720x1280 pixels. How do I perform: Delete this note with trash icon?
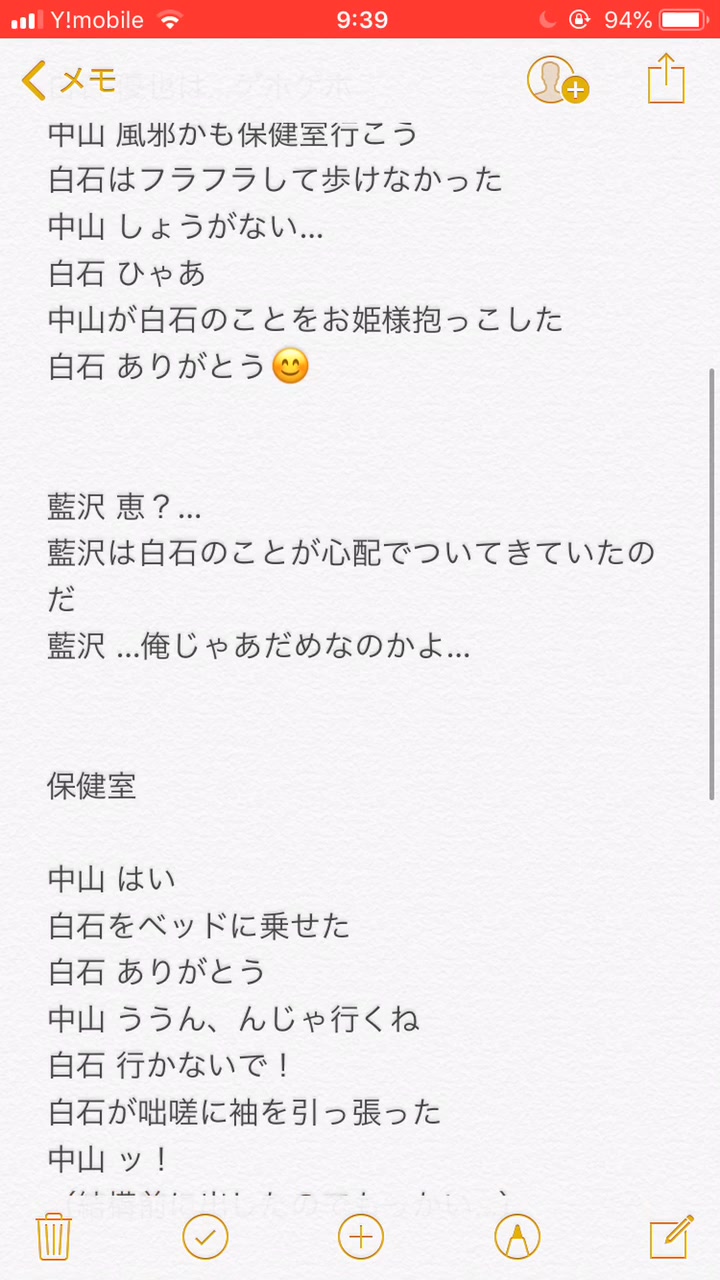point(52,1237)
